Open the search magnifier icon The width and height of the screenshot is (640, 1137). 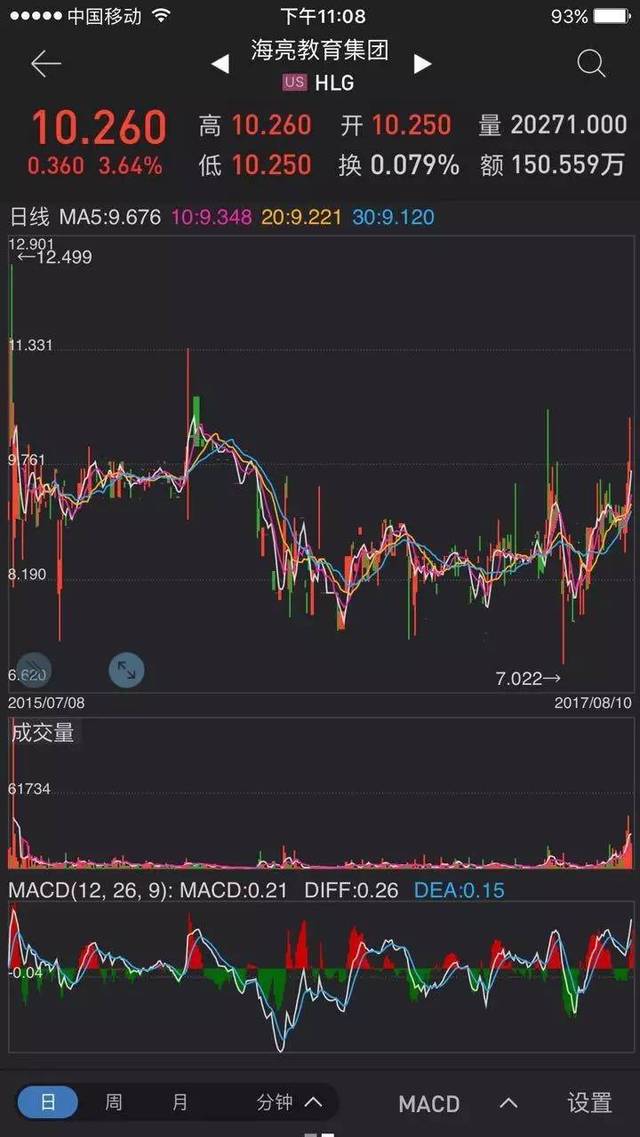point(591,65)
